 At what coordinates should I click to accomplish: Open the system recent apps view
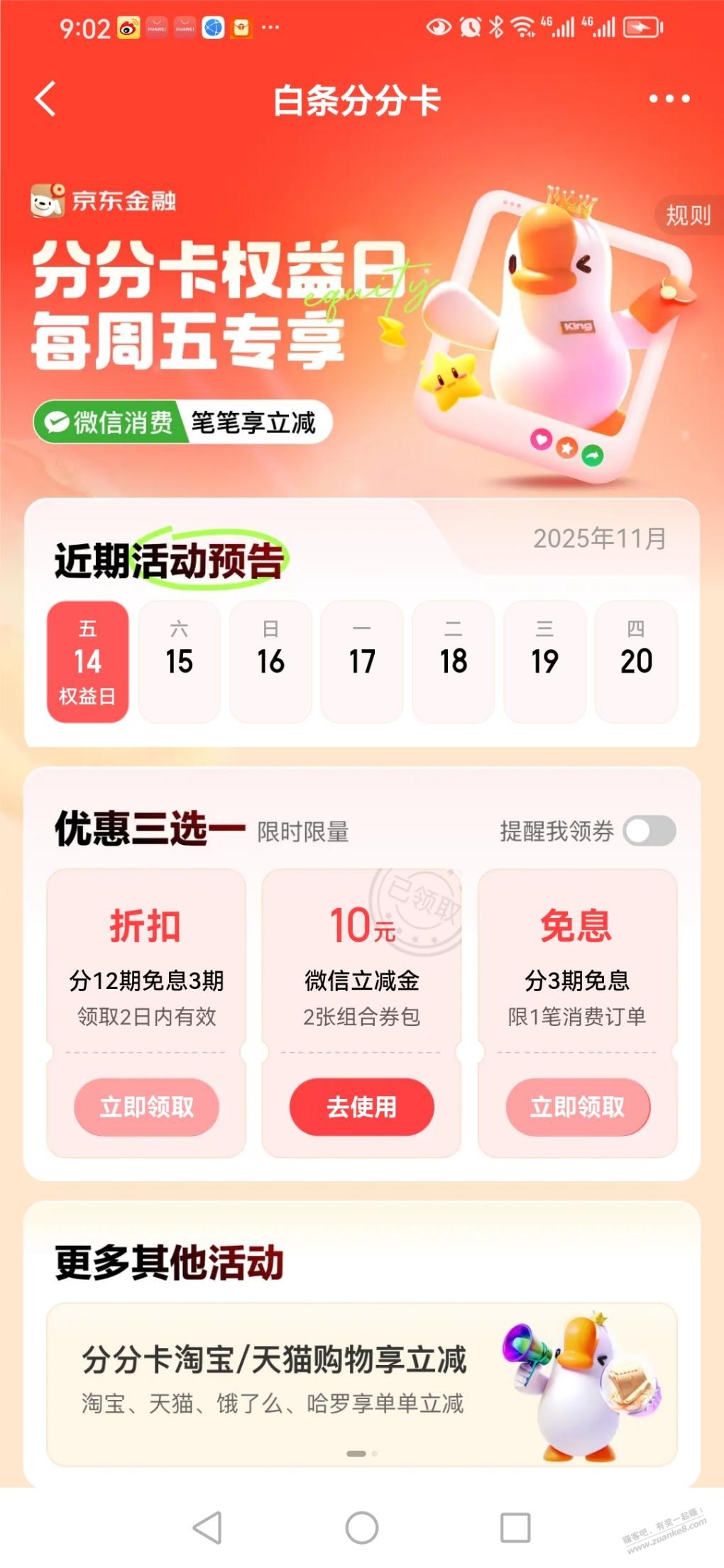coord(515,1528)
